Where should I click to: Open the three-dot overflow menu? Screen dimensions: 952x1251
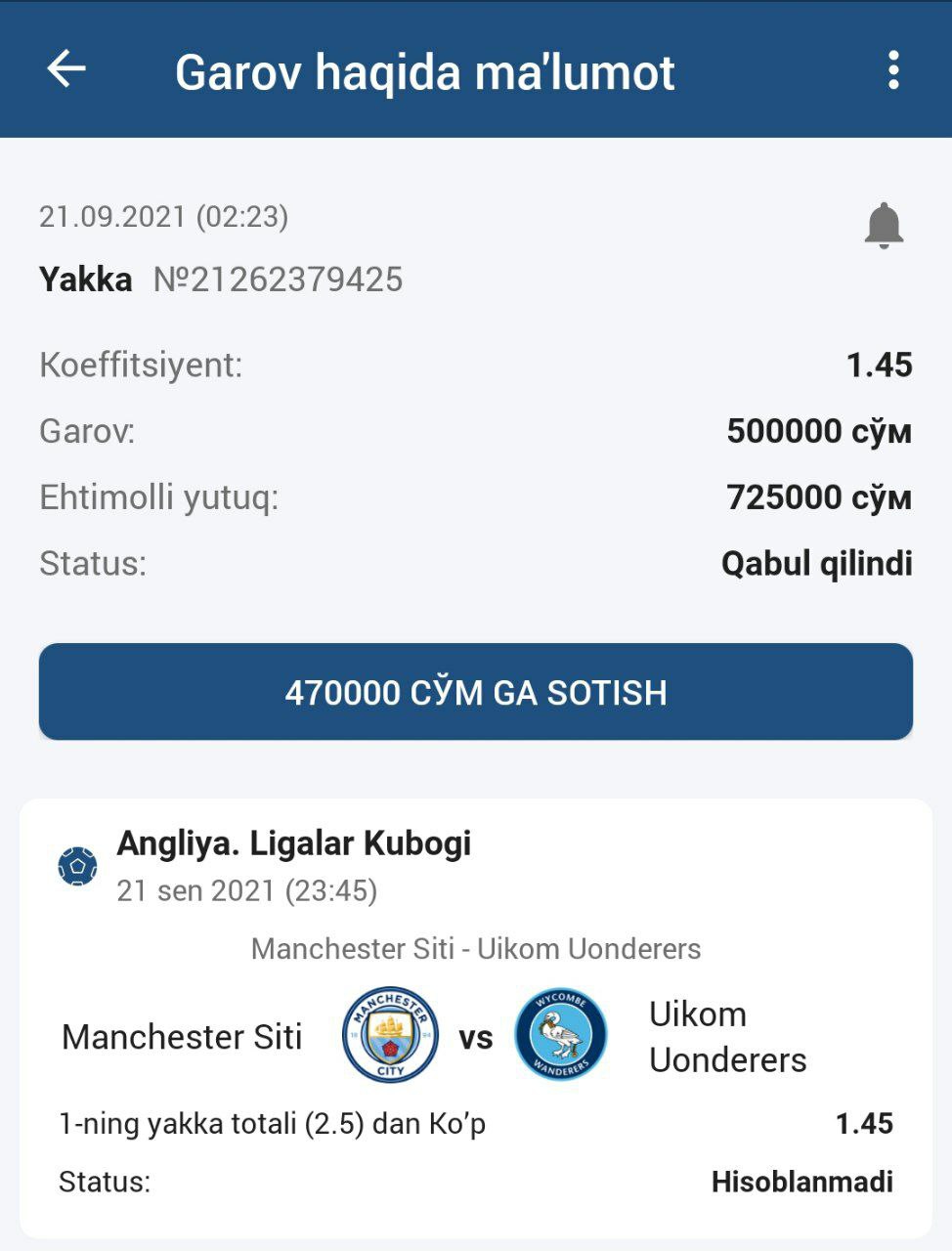point(892,70)
